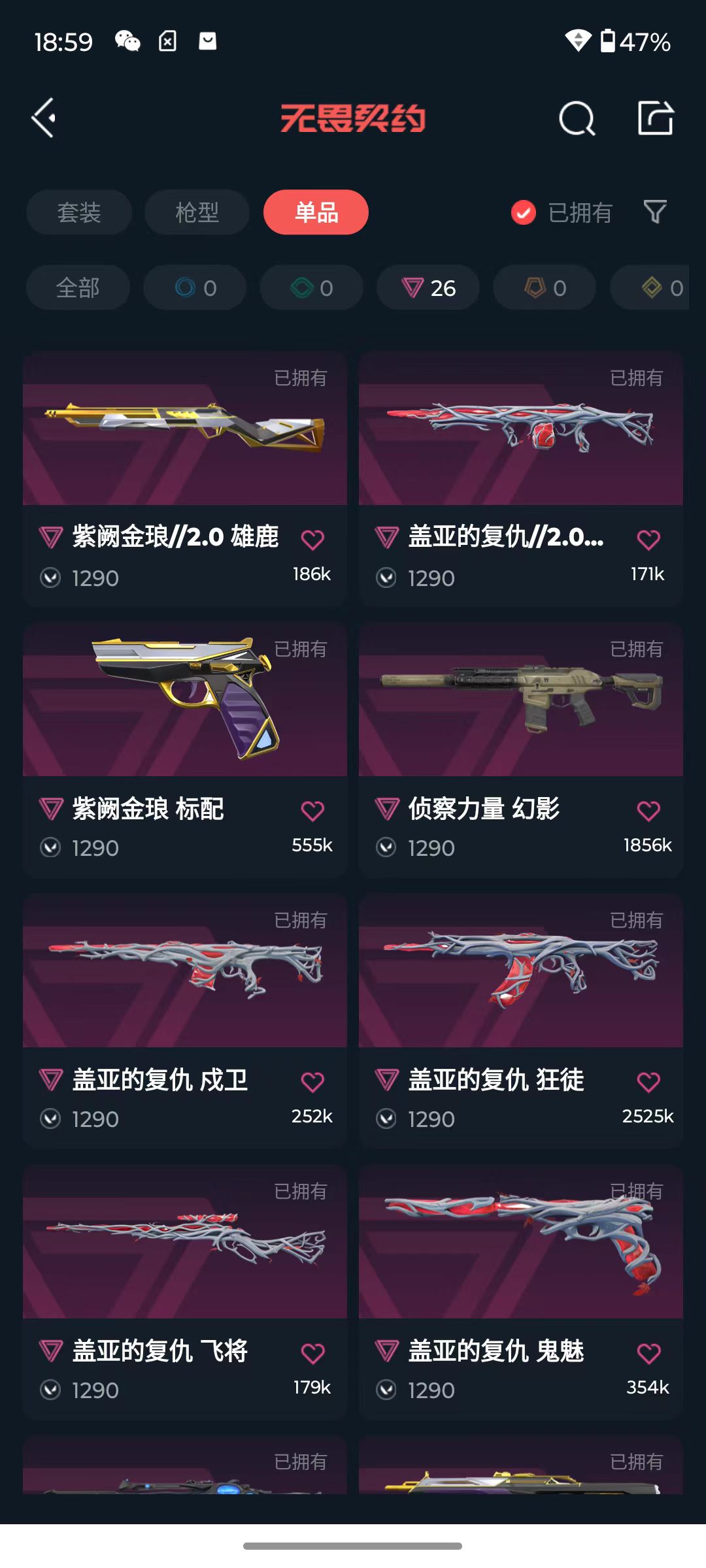Like the 盖亚的复仇 飞将 skin
The width and height of the screenshot is (706, 1568).
(x=312, y=1353)
